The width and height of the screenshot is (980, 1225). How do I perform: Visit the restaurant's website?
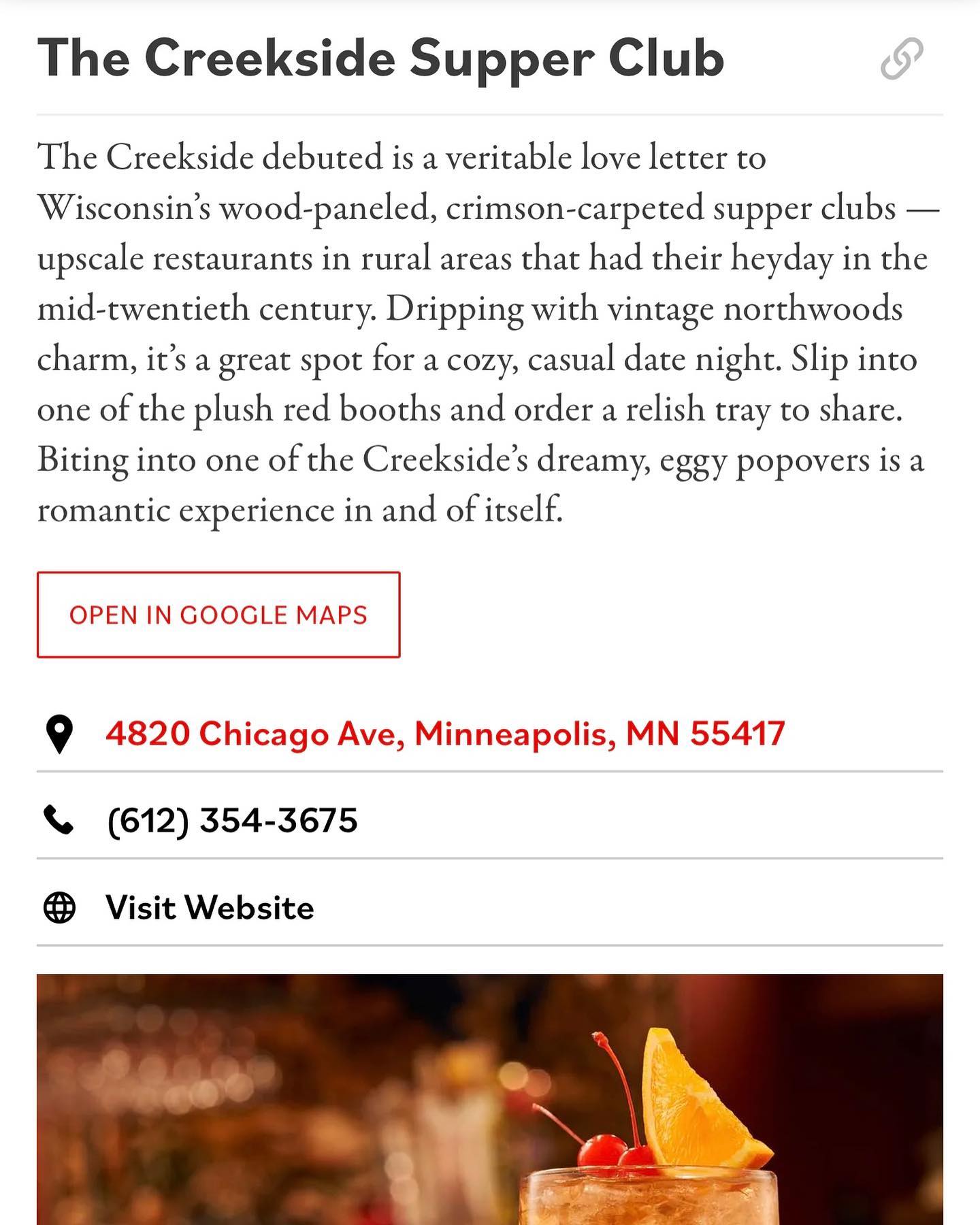(x=210, y=908)
